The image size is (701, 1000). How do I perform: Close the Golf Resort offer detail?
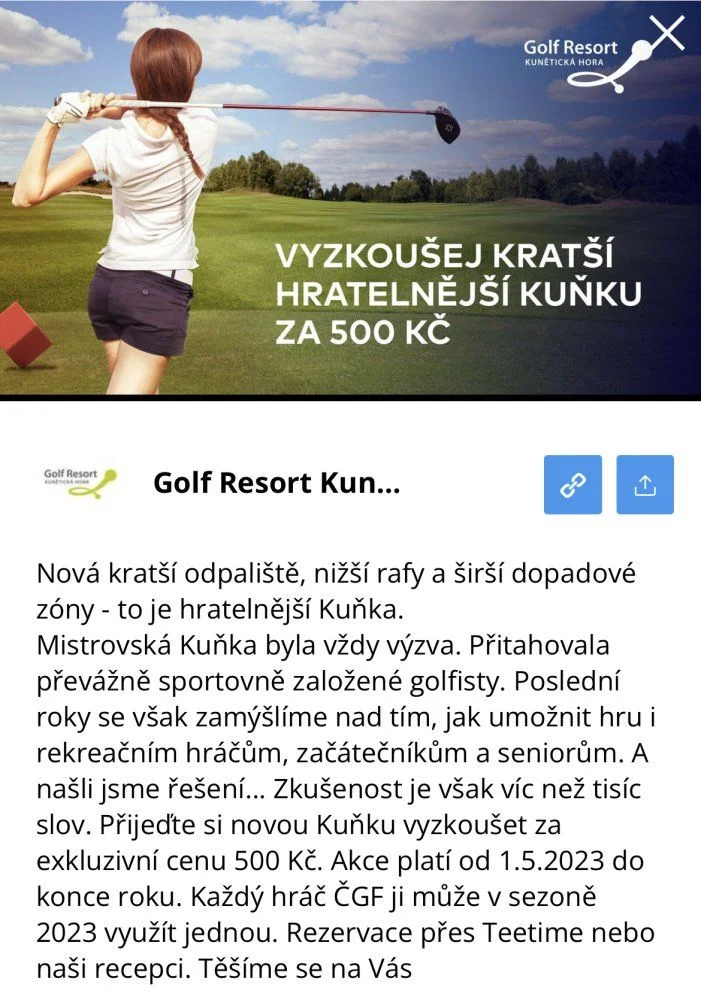coord(667,32)
